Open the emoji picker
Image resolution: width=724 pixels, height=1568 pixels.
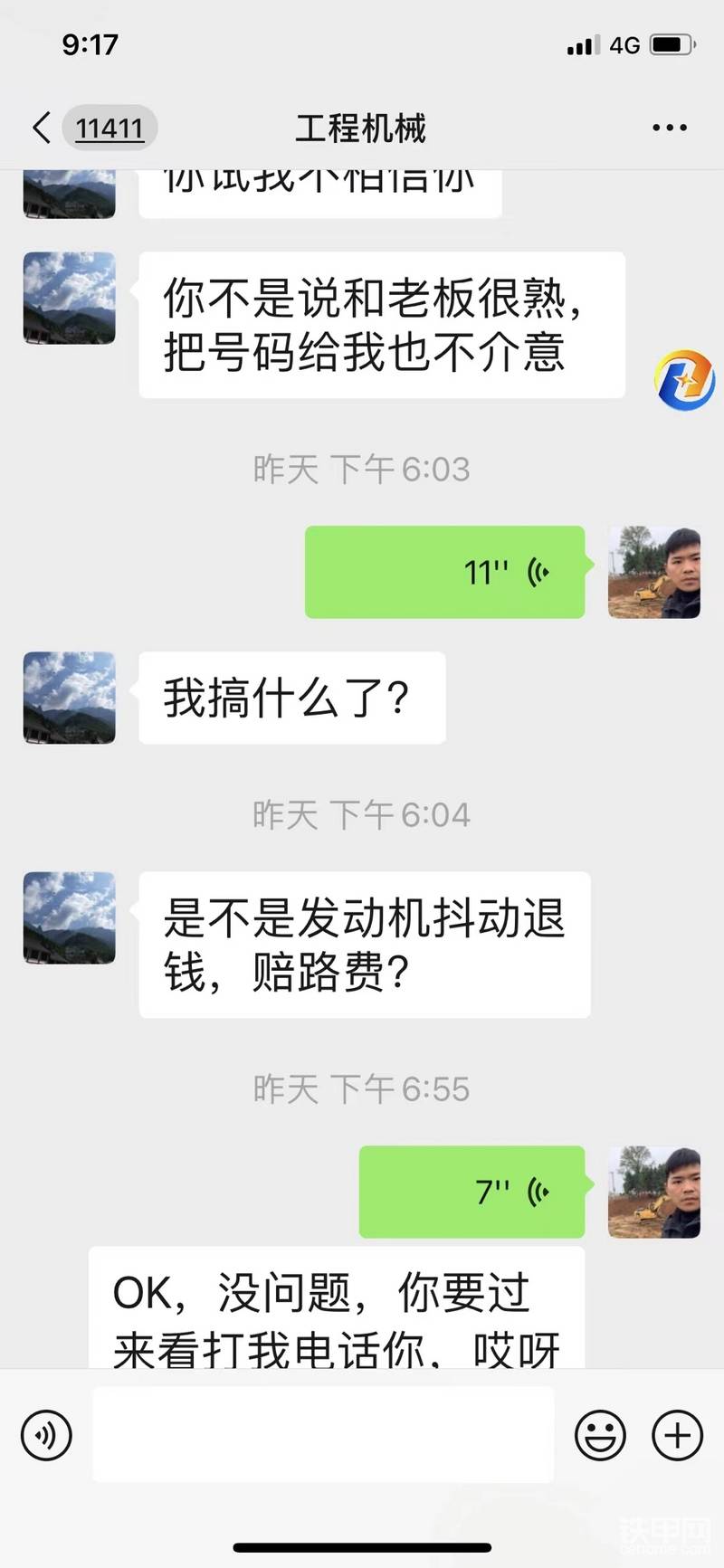tap(600, 1435)
